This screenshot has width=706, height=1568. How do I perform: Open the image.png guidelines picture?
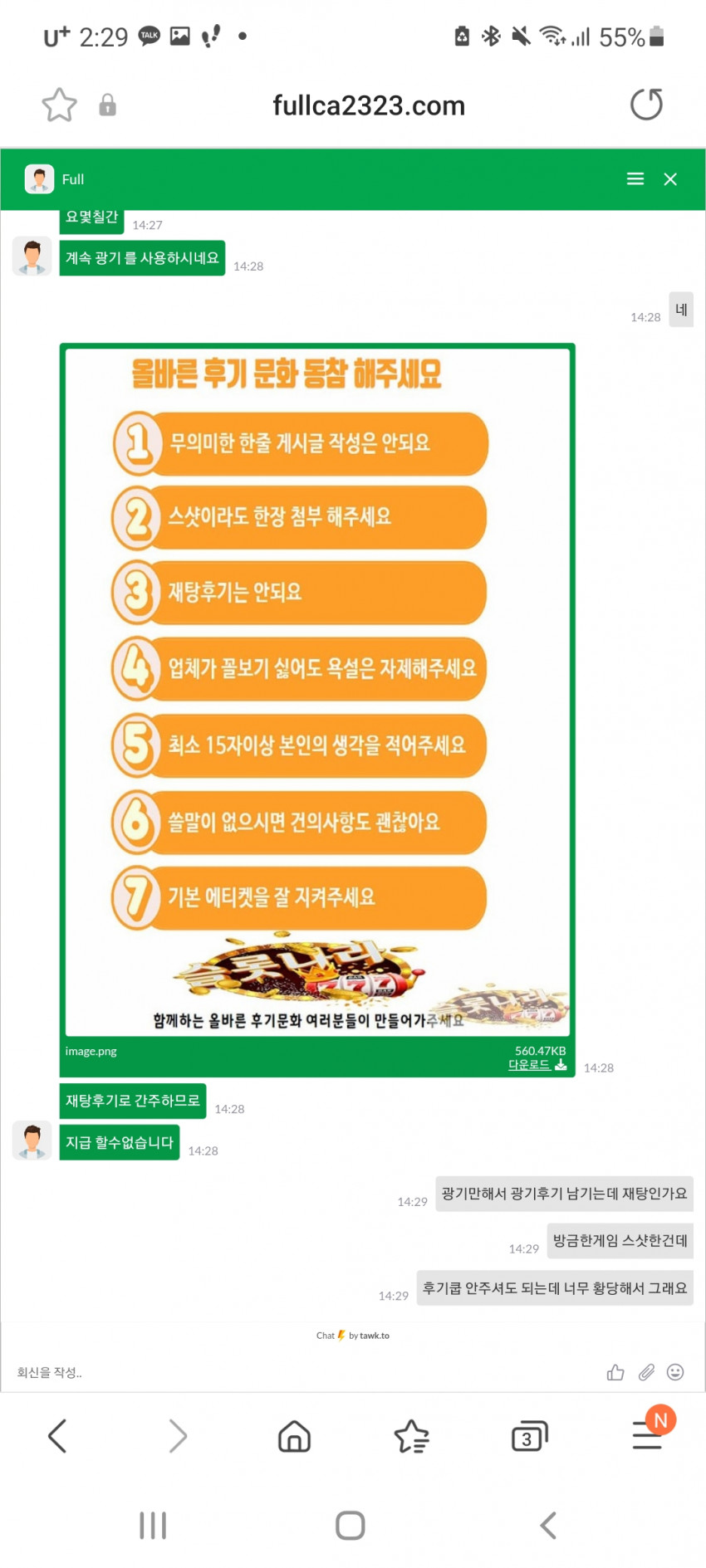coord(317,692)
